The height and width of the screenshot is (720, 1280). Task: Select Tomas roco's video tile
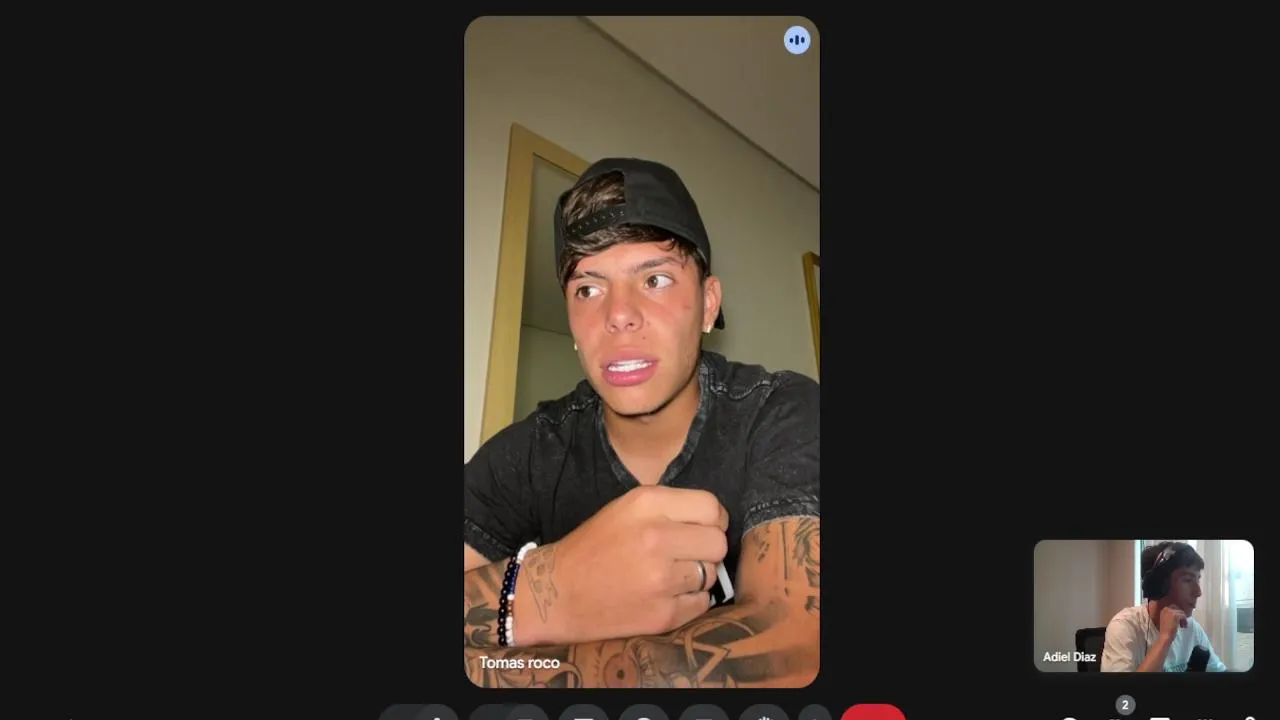click(x=641, y=351)
